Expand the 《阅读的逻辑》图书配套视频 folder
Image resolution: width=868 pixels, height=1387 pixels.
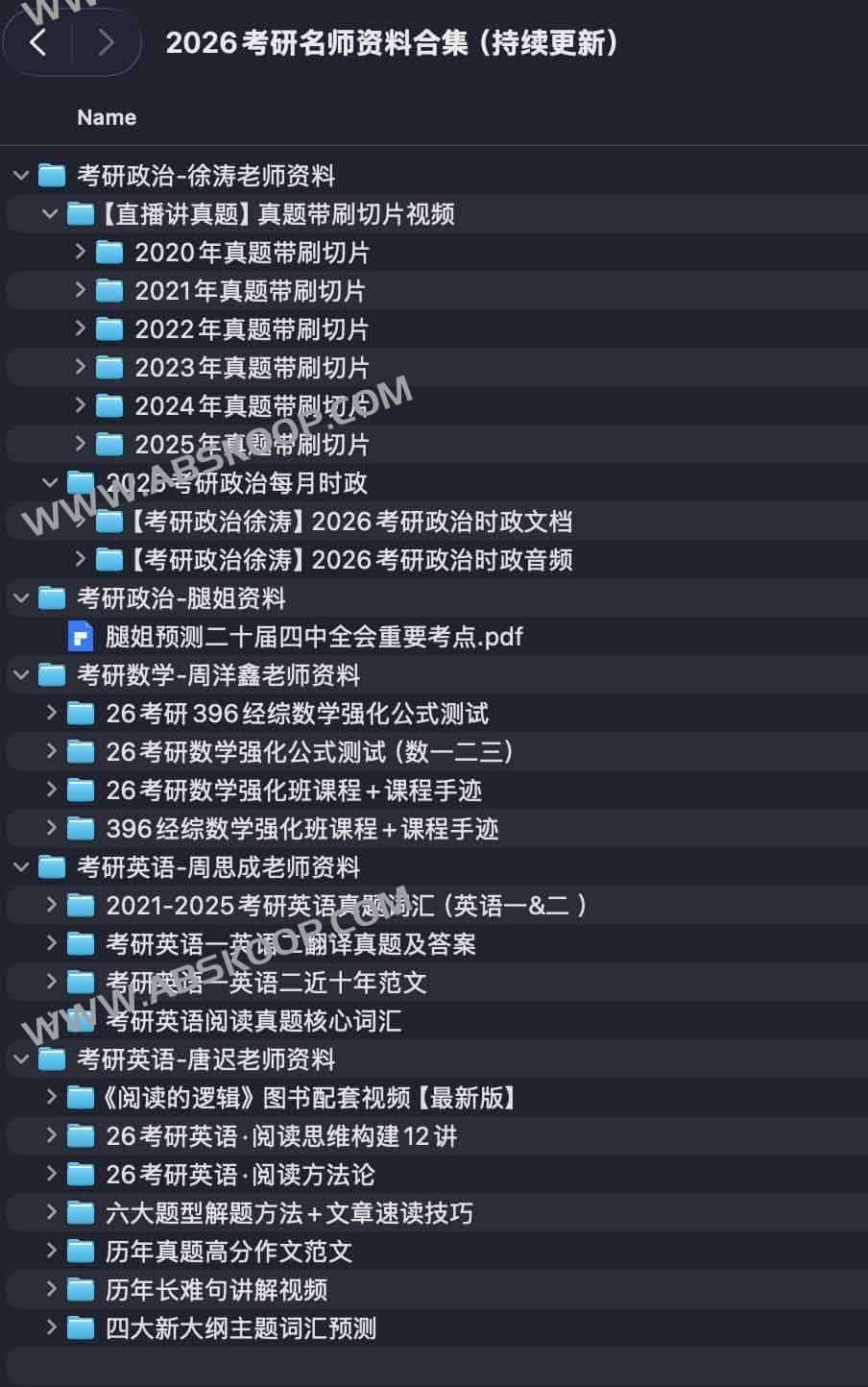(52, 1098)
